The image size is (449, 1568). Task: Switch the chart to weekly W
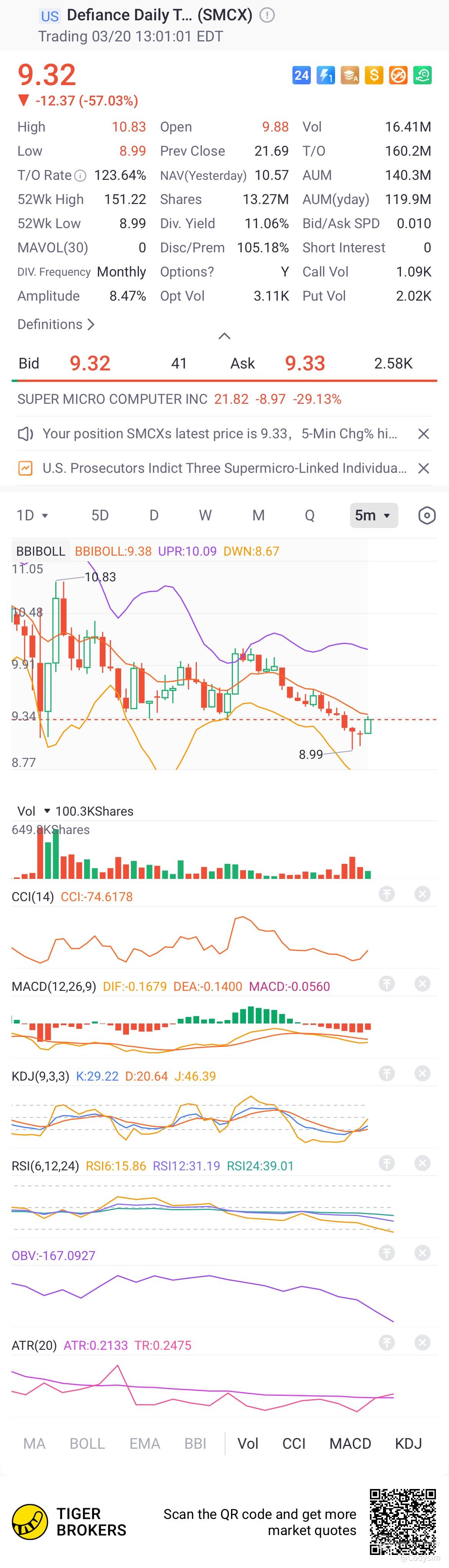point(205,515)
